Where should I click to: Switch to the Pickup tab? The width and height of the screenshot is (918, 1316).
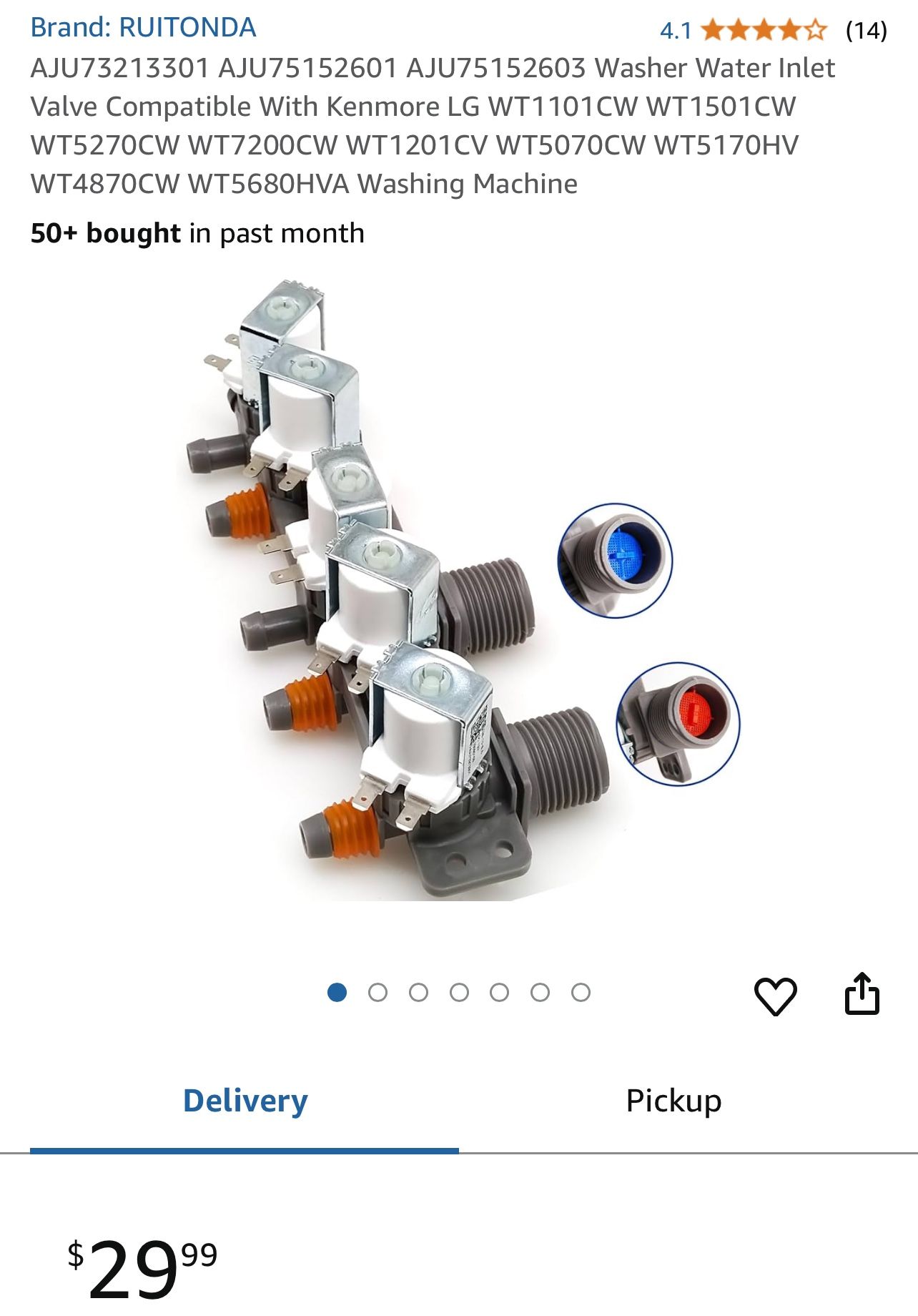pos(673,1100)
